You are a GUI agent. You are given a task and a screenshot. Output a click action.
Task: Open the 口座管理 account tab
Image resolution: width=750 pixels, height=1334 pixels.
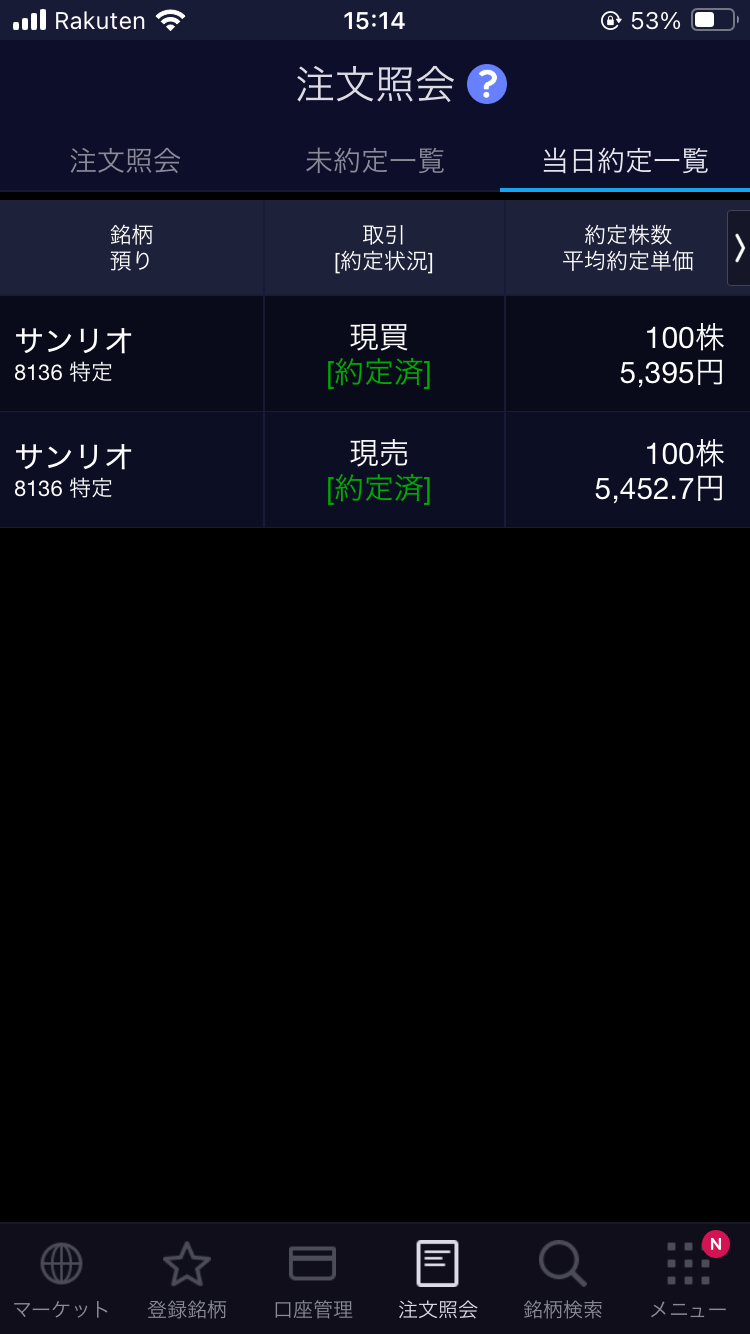[x=312, y=1280]
